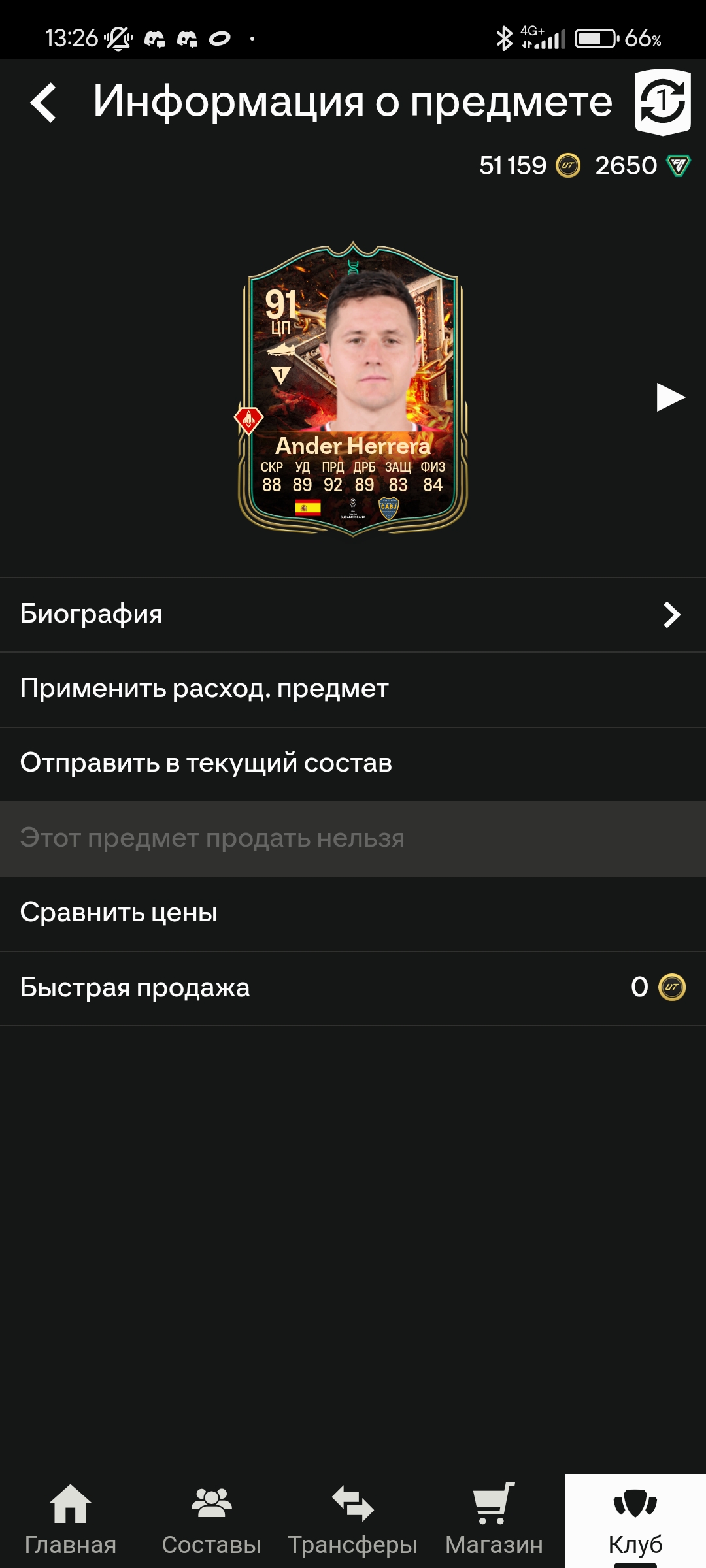Switch to the Главная tab

coord(71,1520)
